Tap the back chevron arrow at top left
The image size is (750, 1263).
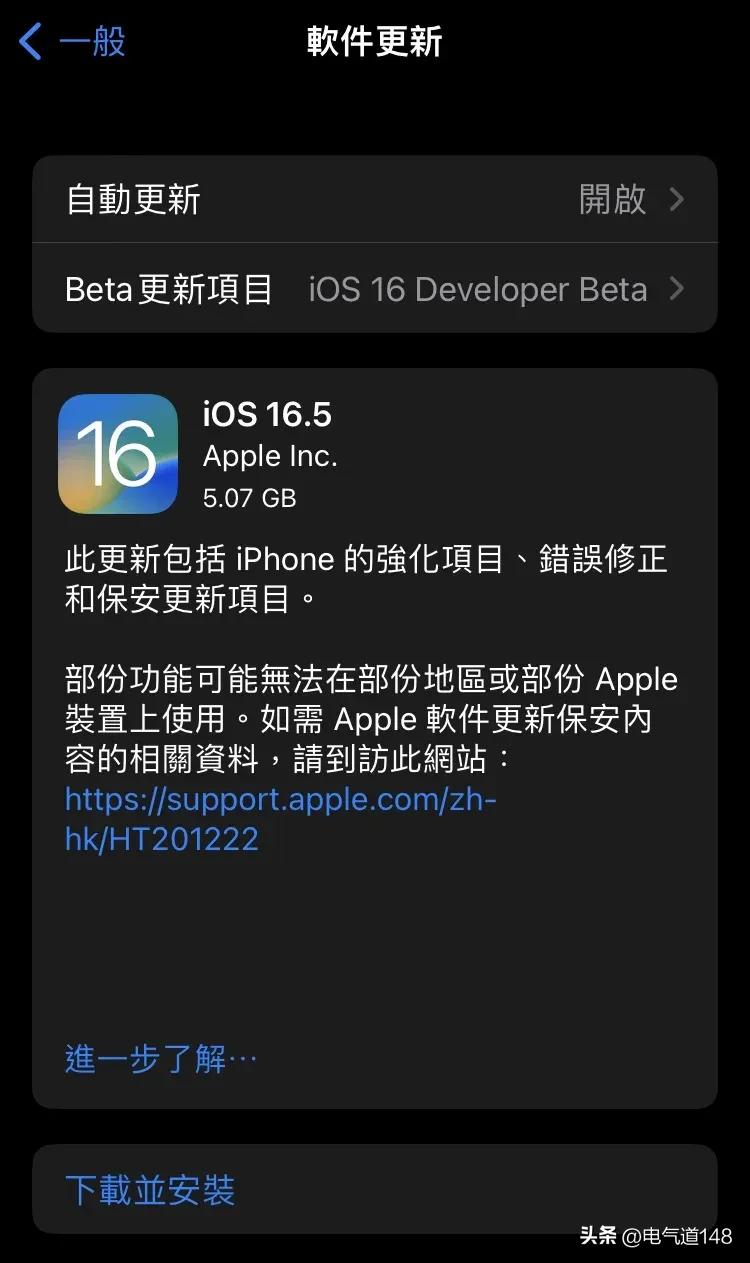tap(32, 42)
